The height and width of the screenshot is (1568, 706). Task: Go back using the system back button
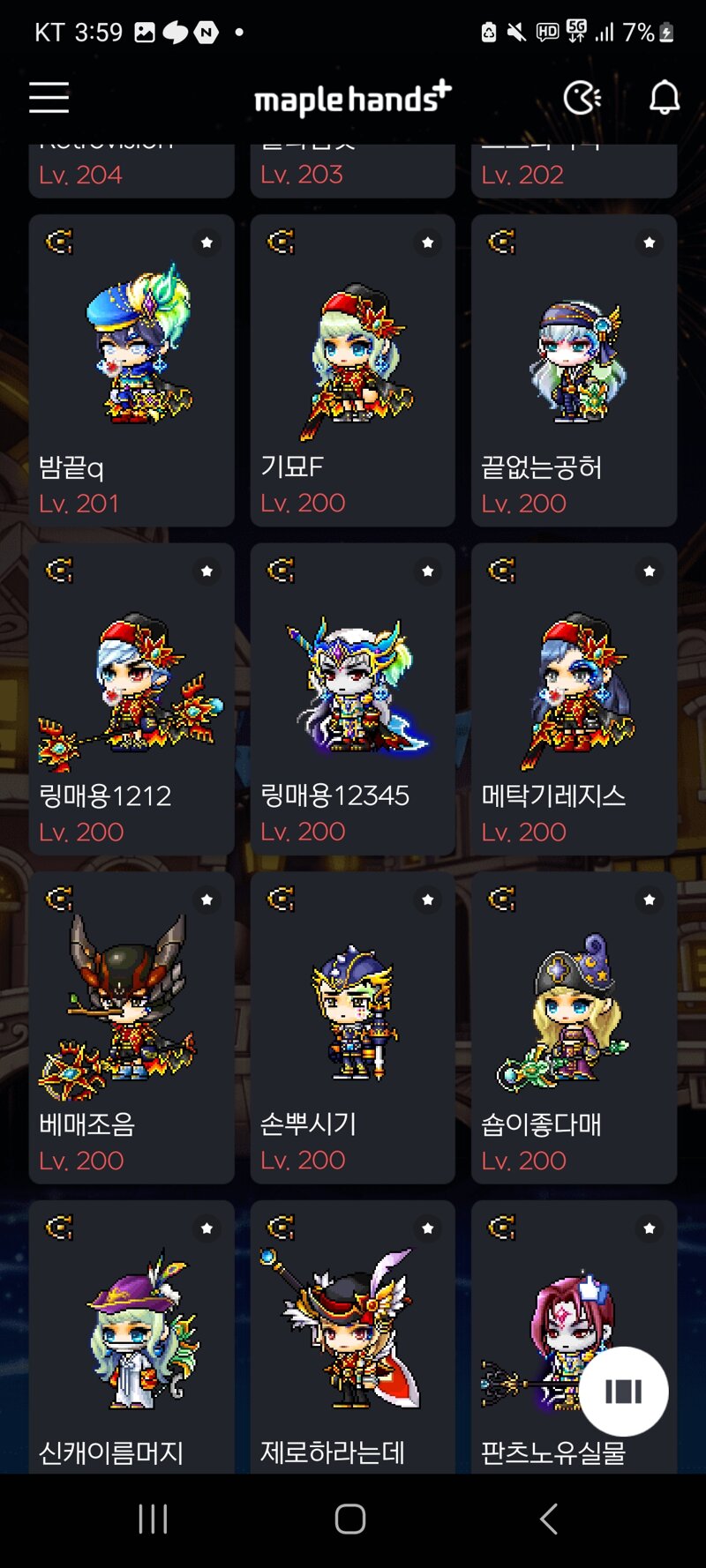[548, 1519]
